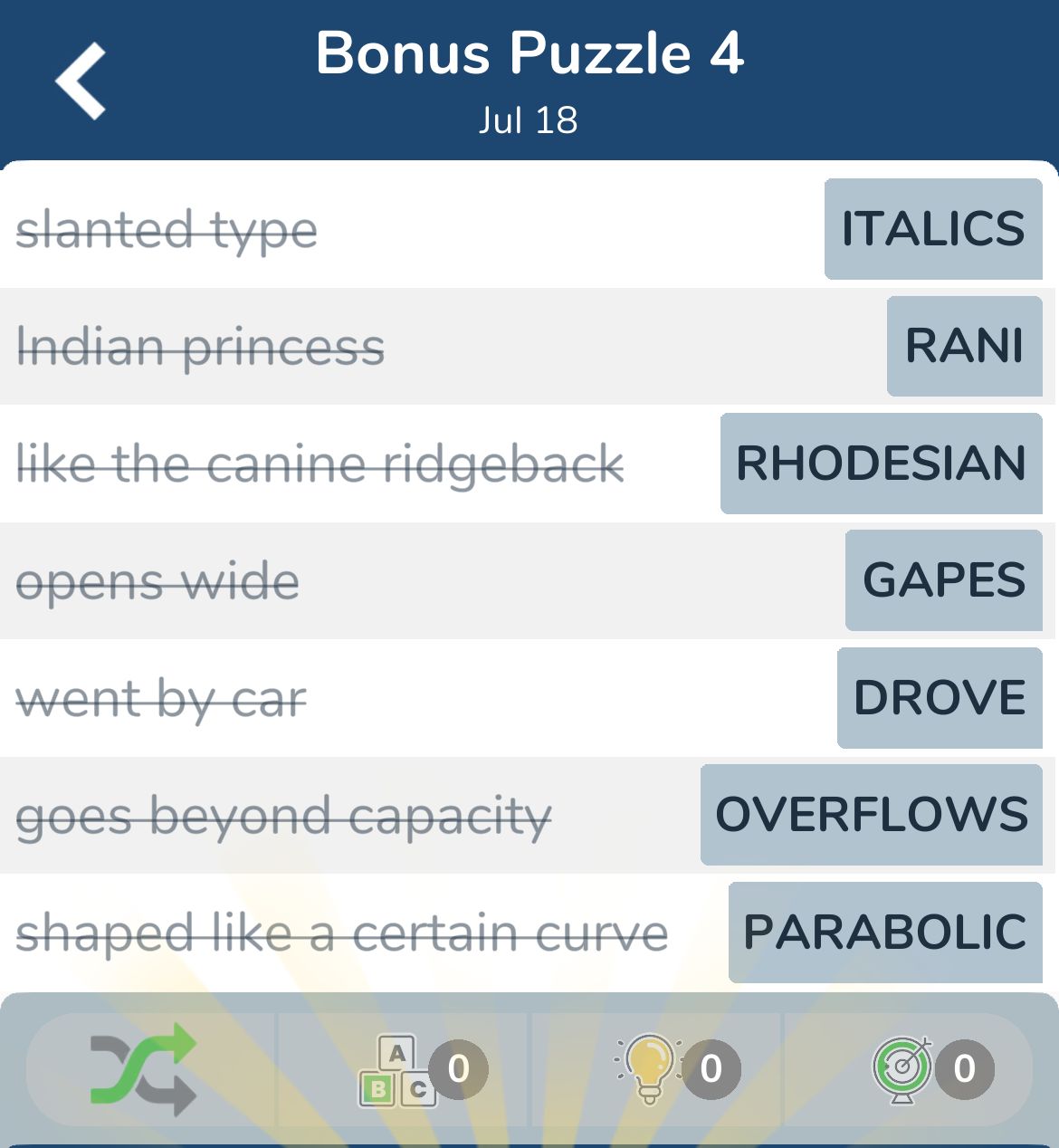Tap the DROVE answer tile
The image size is (1059, 1148).
[x=939, y=697]
